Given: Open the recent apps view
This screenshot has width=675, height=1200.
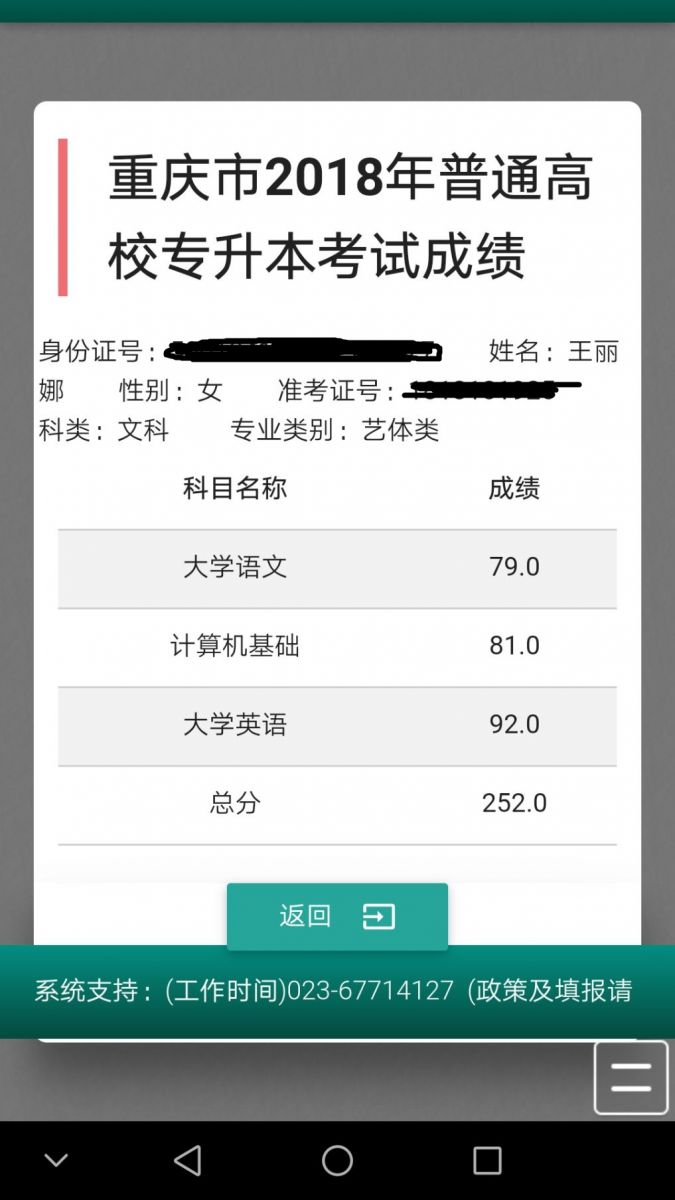Looking at the screenshot, I should point(487,1160).
